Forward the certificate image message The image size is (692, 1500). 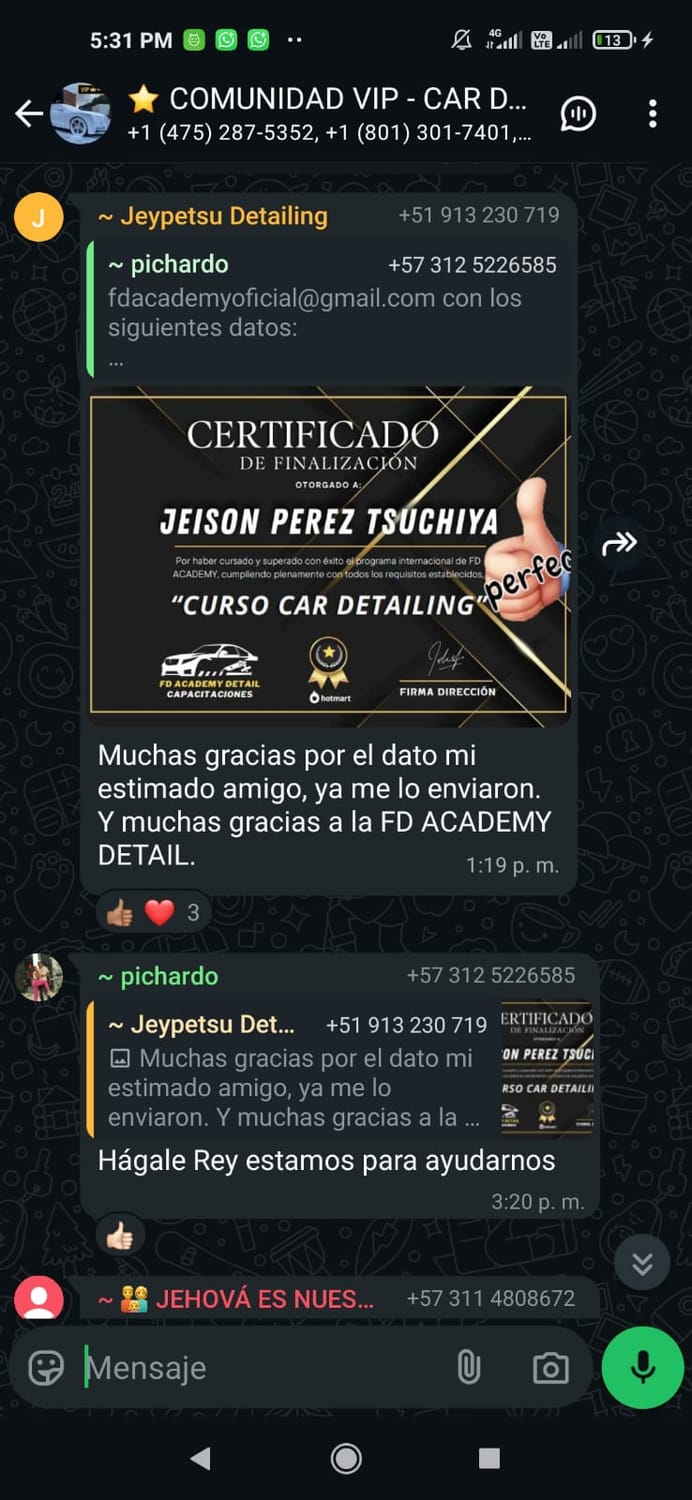(620, 543)
